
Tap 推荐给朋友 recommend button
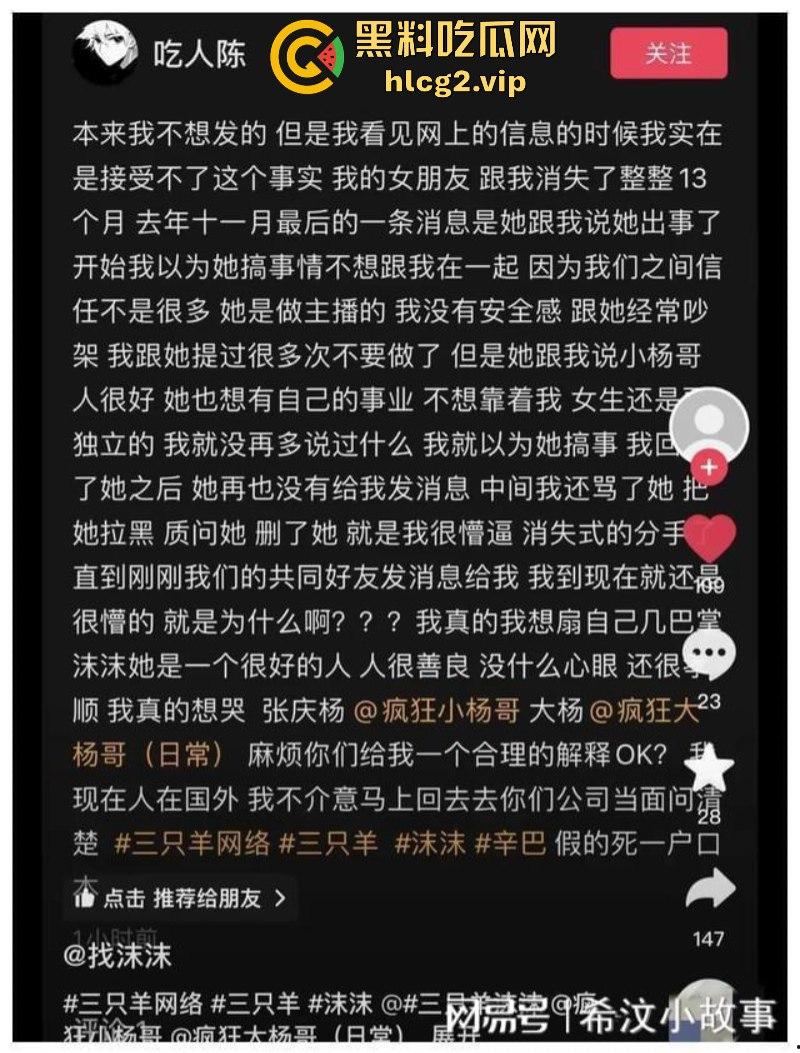pyautogui.click(x=184, y=898)
